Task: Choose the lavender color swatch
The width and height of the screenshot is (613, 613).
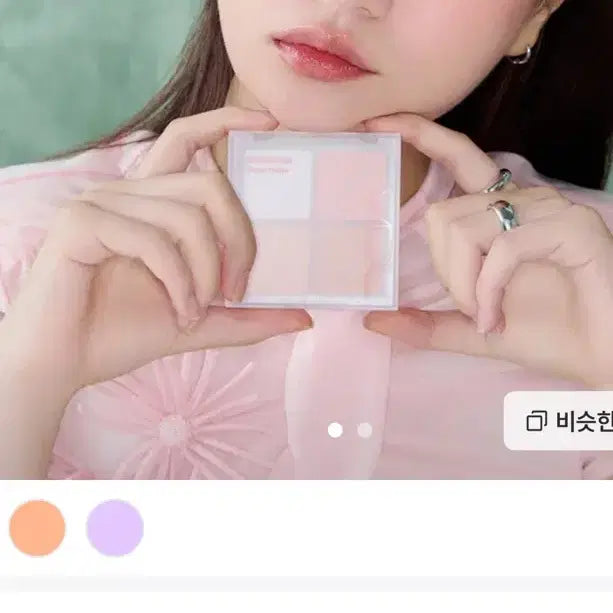Action: pyautogui.click(x=115, y=528)
